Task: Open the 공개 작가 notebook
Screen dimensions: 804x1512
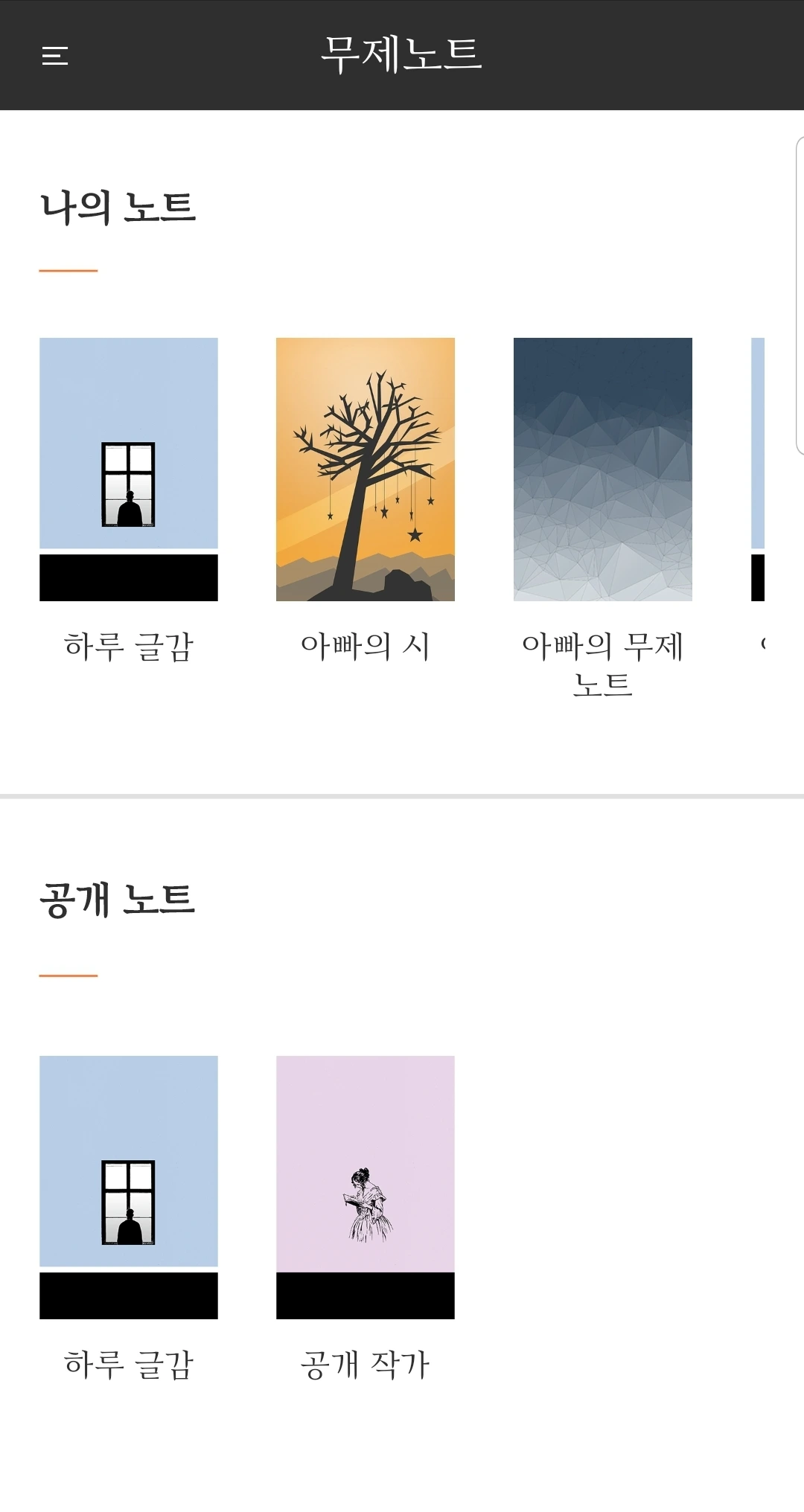Action: (x=365, y=1187)
